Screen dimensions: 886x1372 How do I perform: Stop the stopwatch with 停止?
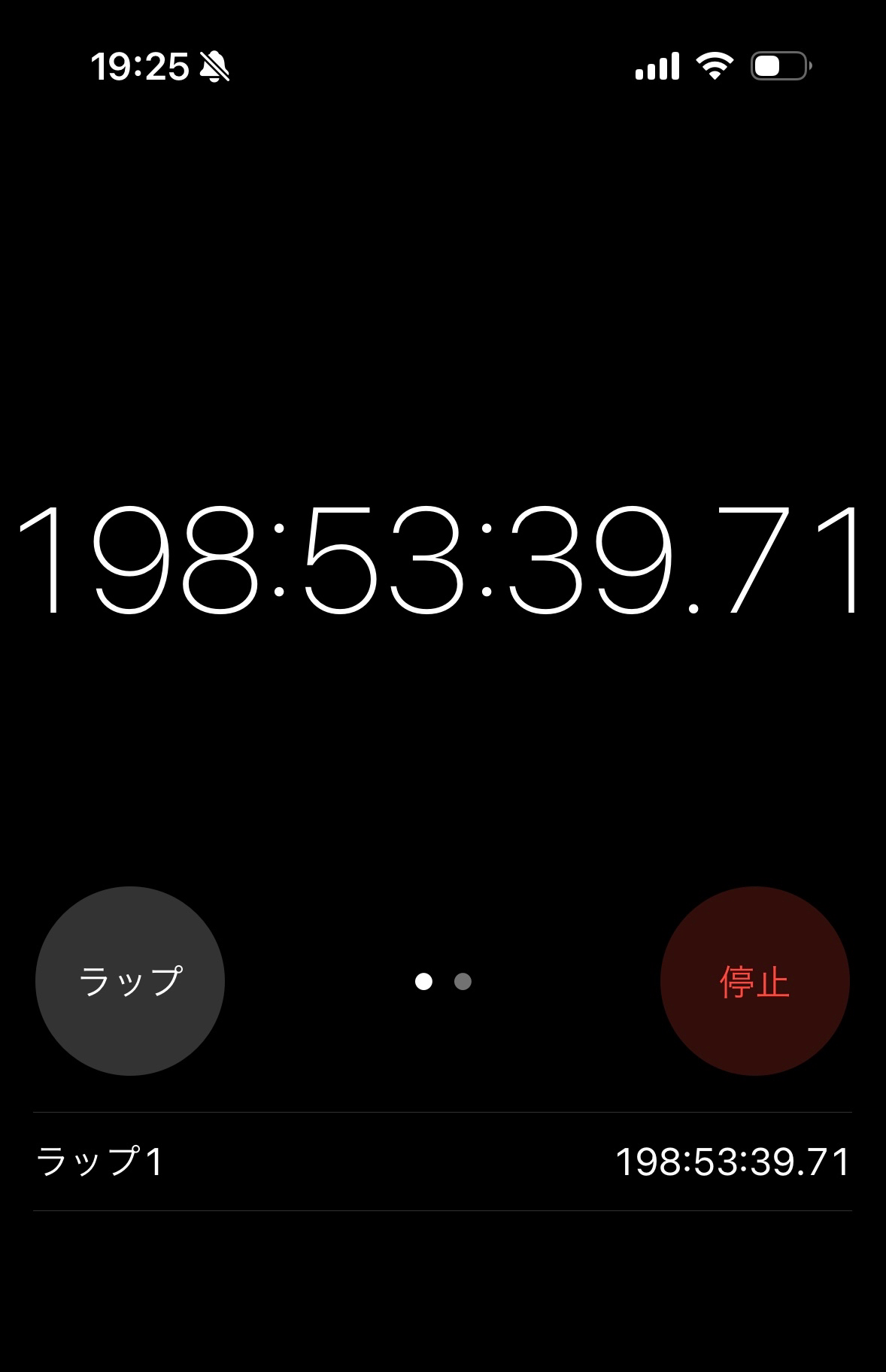click(754, 981)
